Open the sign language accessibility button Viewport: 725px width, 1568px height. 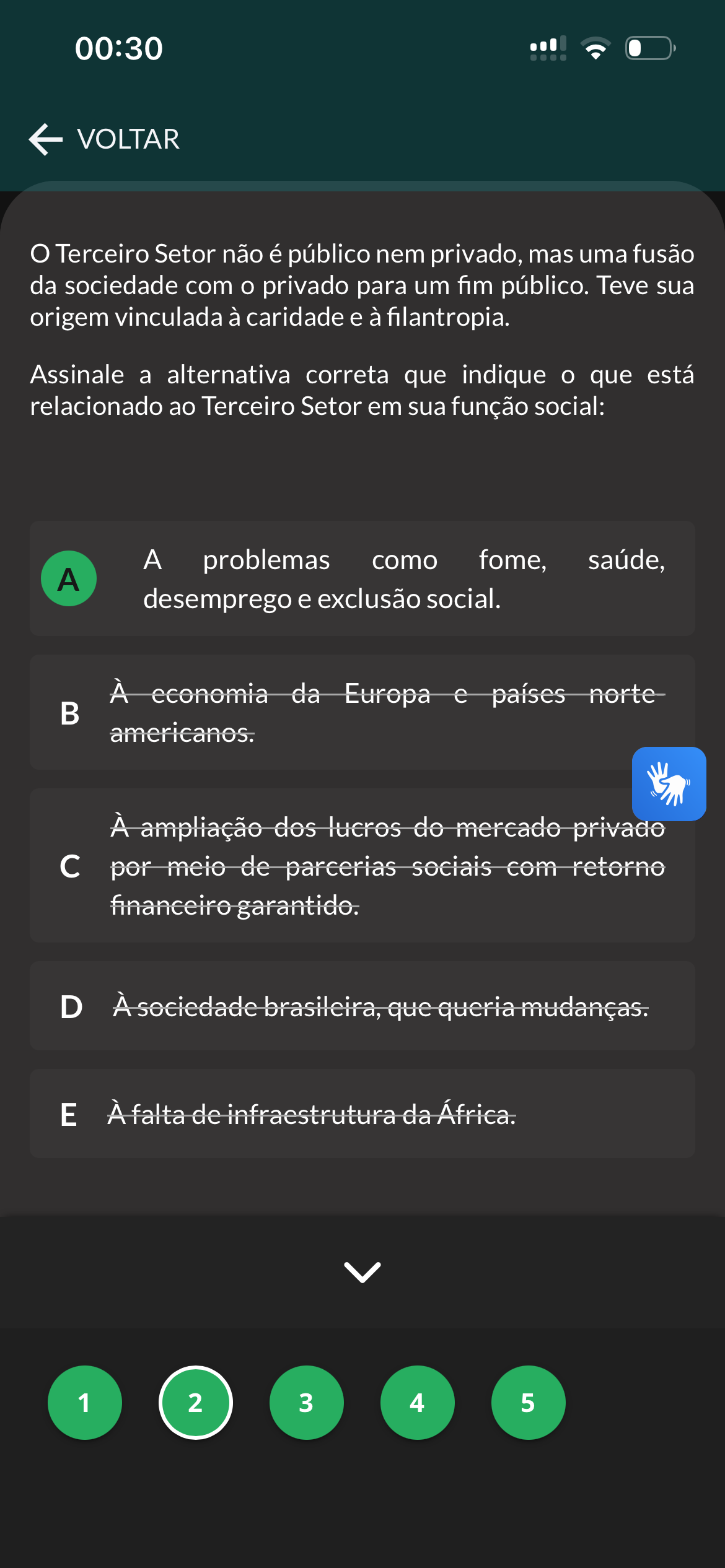pyautogui.click(x=669, y=784)
